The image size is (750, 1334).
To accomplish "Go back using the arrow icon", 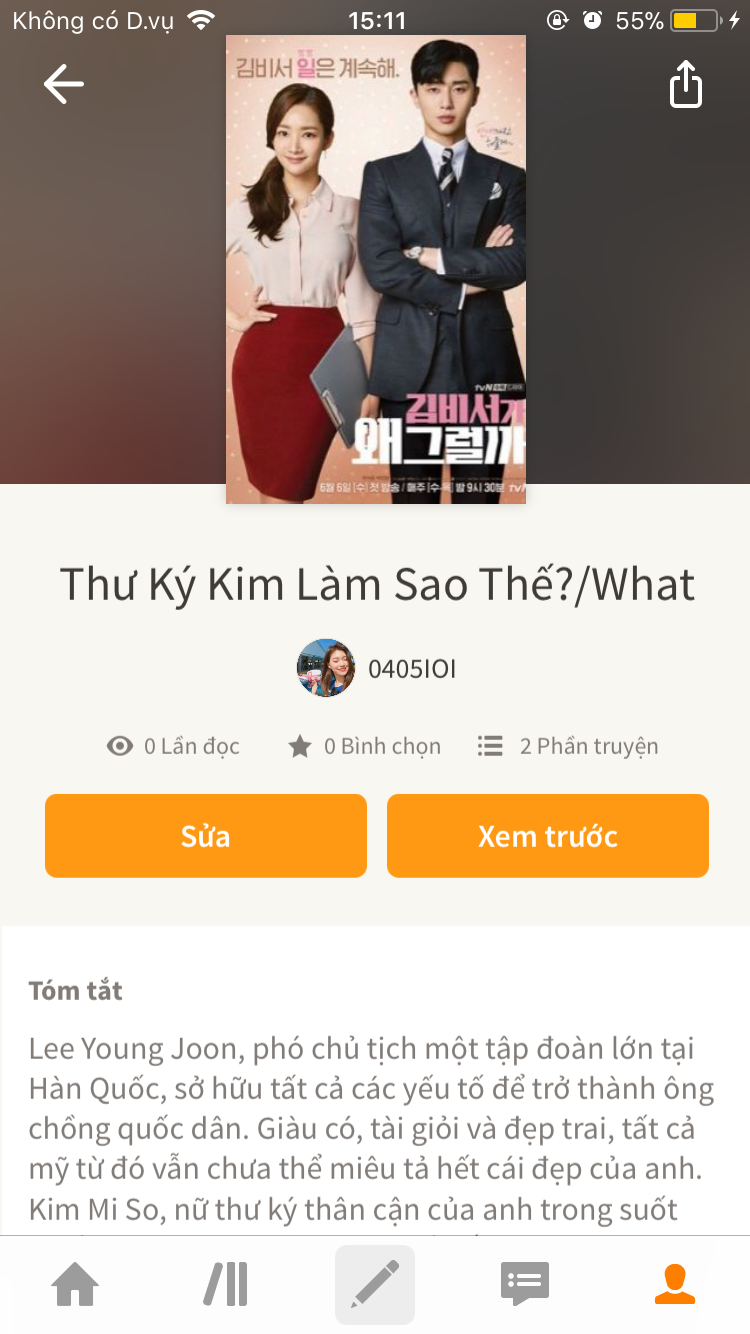I will [64, 84].
